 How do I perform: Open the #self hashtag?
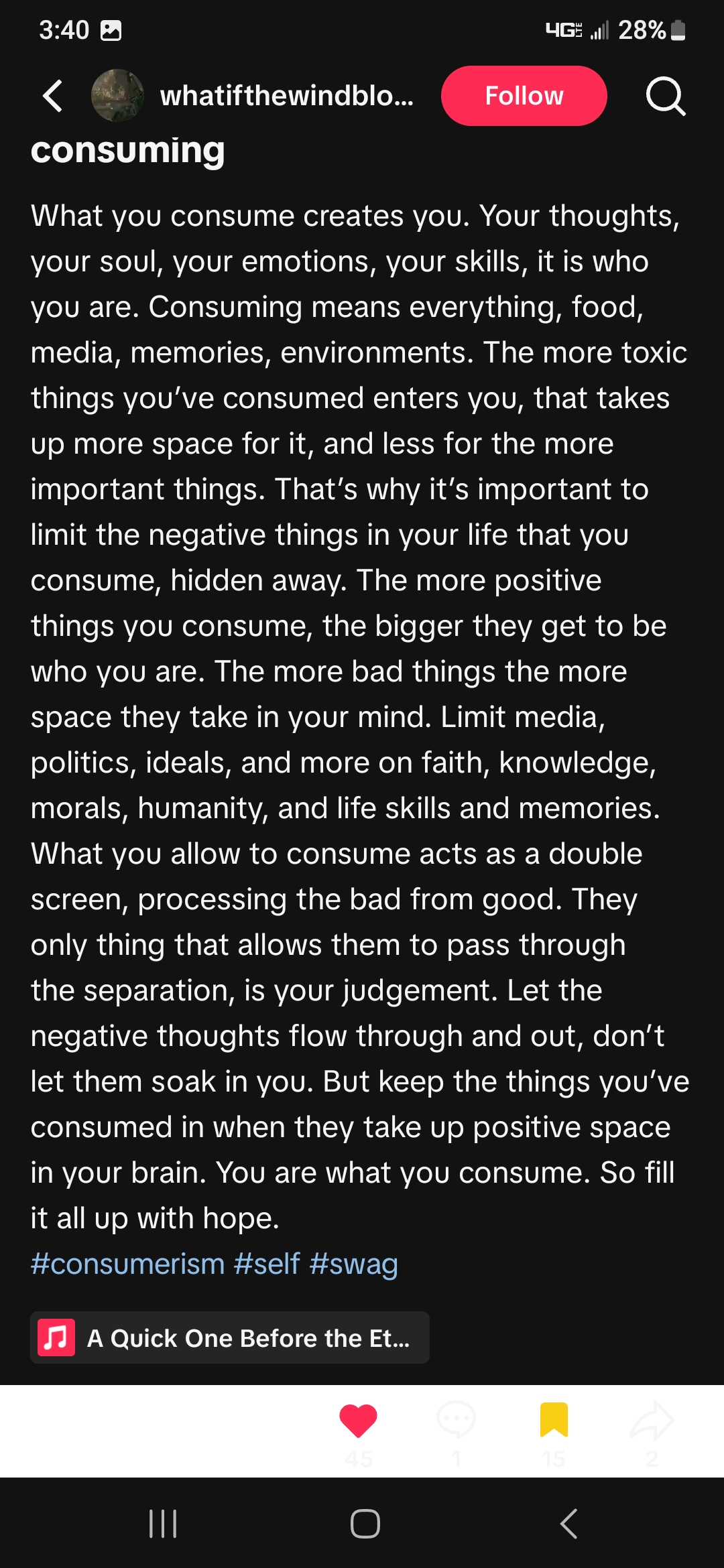[267, 1264]
